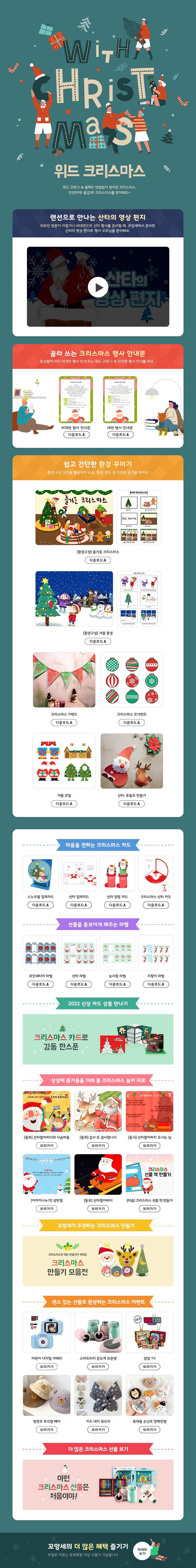
Task: Open the 이런 크리스마스 선물은 처음이야 banner
Action: (x=98, y=1483)
